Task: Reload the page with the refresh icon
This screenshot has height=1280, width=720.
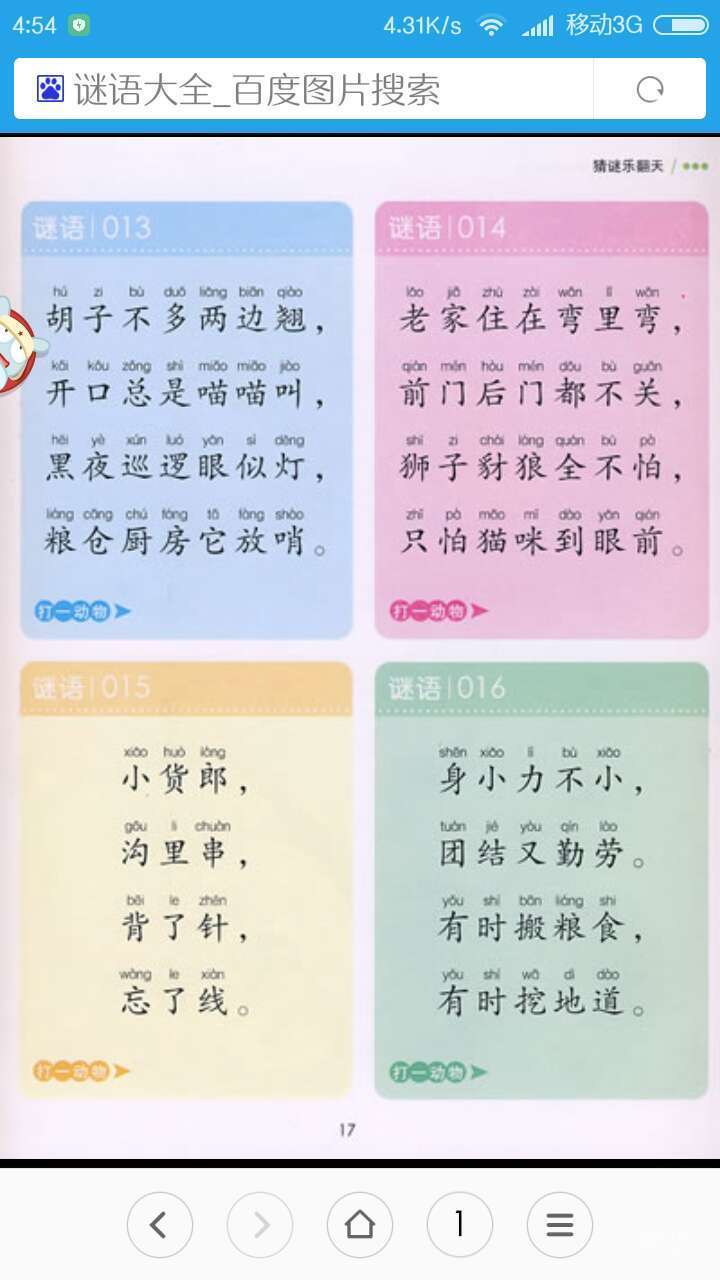Action: click(x=650, y=90)
